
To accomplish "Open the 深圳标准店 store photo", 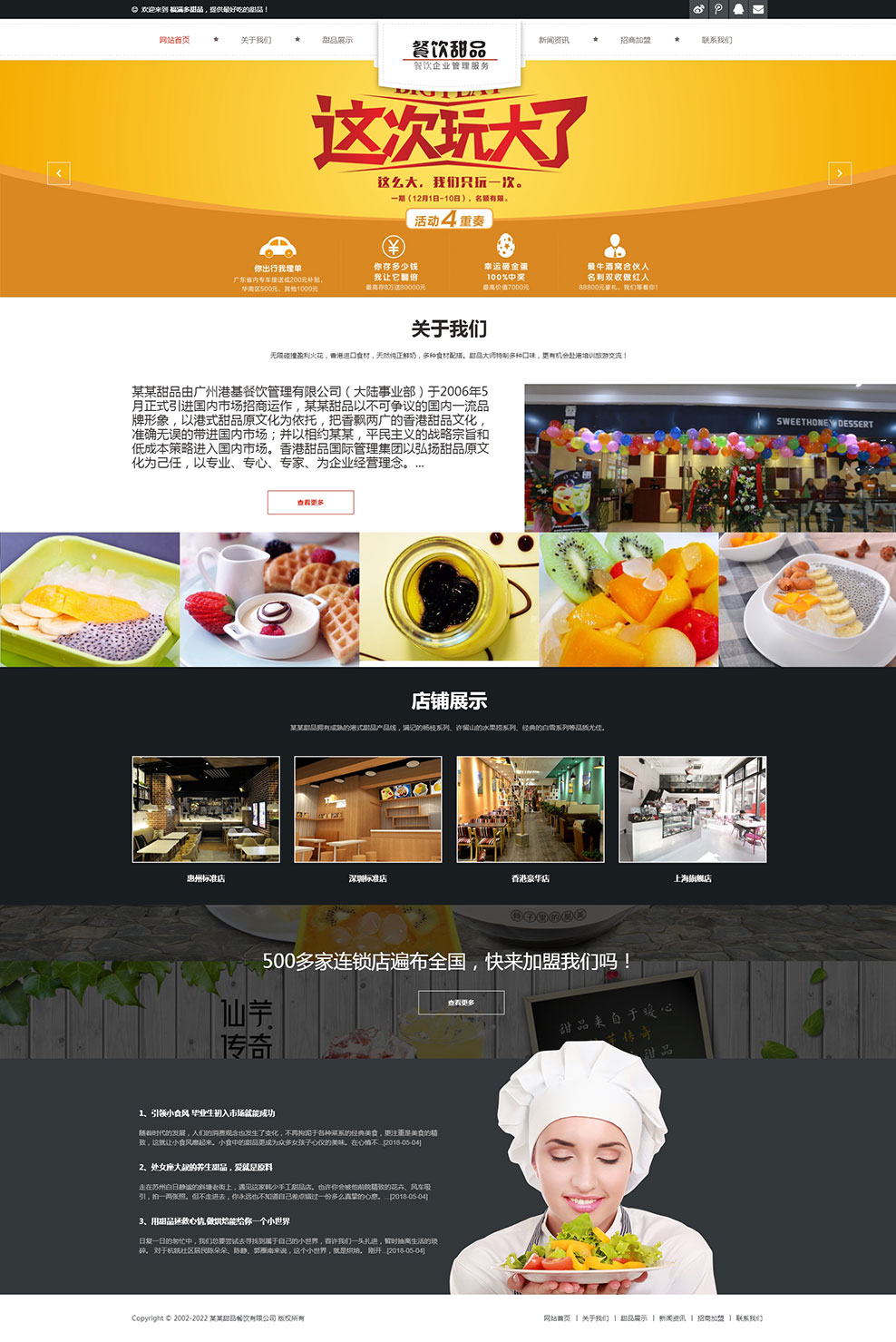I will coord(368,808).
